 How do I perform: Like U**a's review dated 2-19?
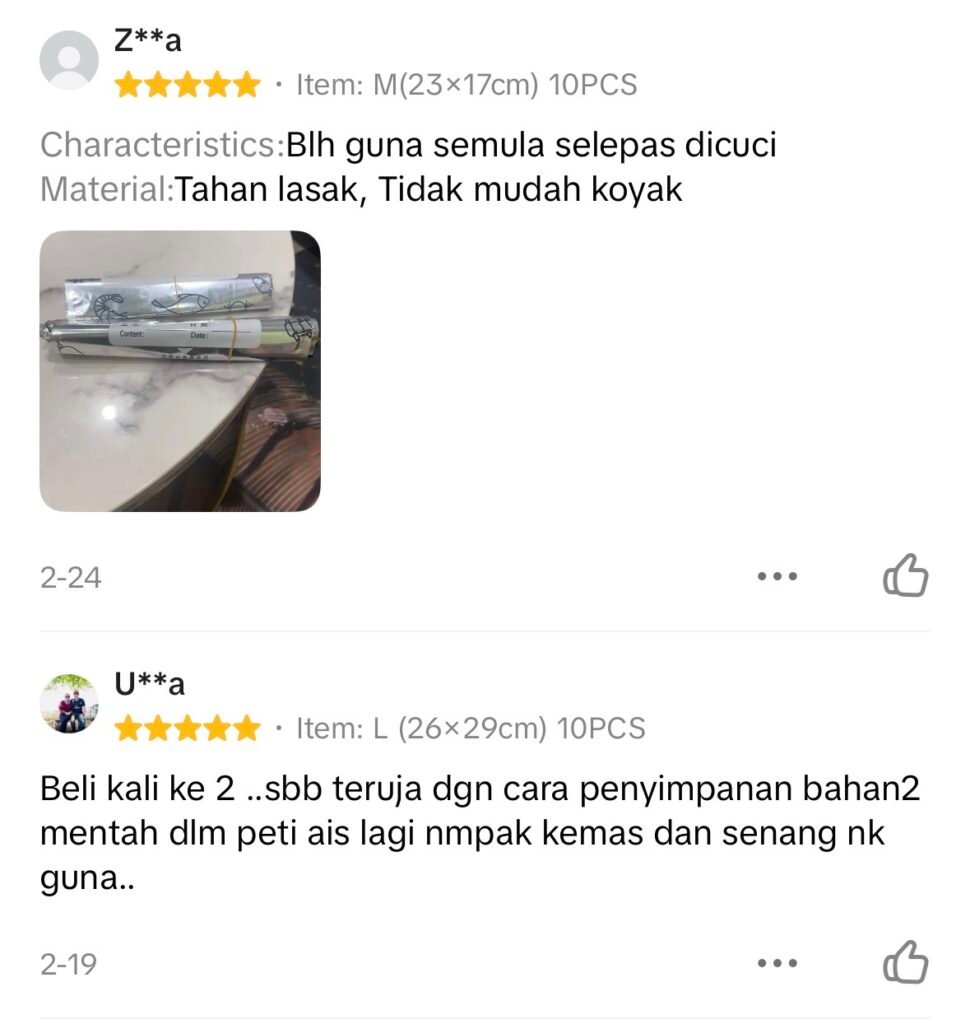[x=905, y=964]
